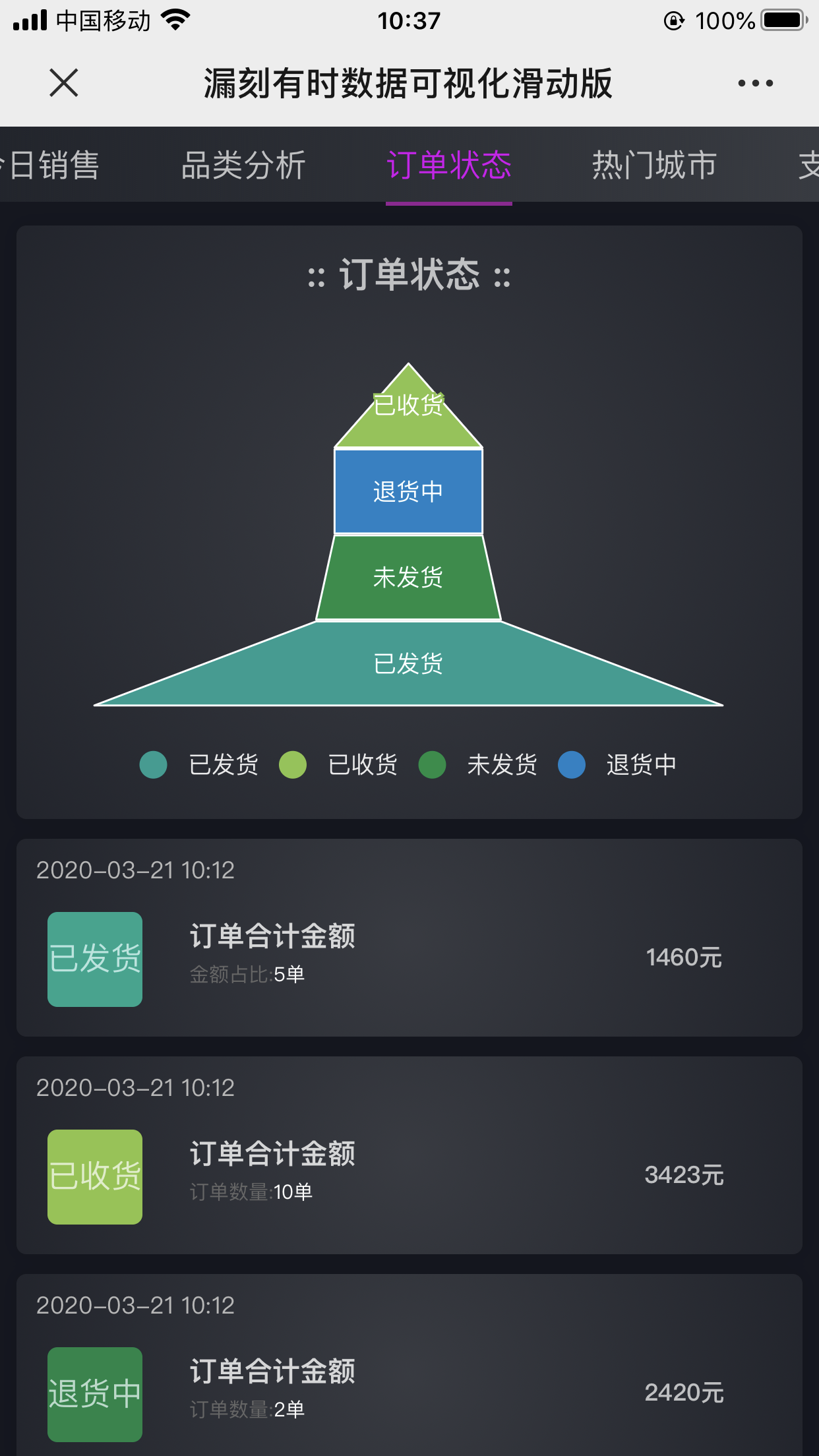The width and height of the screenshot is (819, 1456).
Task: Tap the 1460元 order amount
Action: (x=684, y=958)
